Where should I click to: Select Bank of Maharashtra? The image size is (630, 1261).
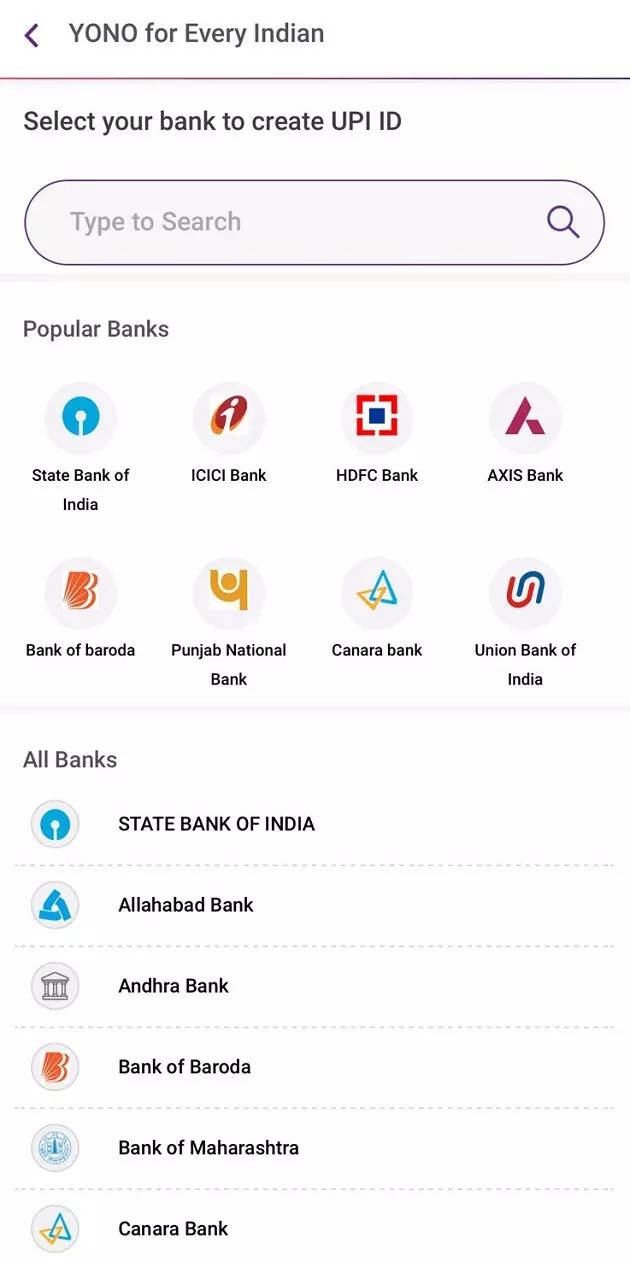point(208,1148)
